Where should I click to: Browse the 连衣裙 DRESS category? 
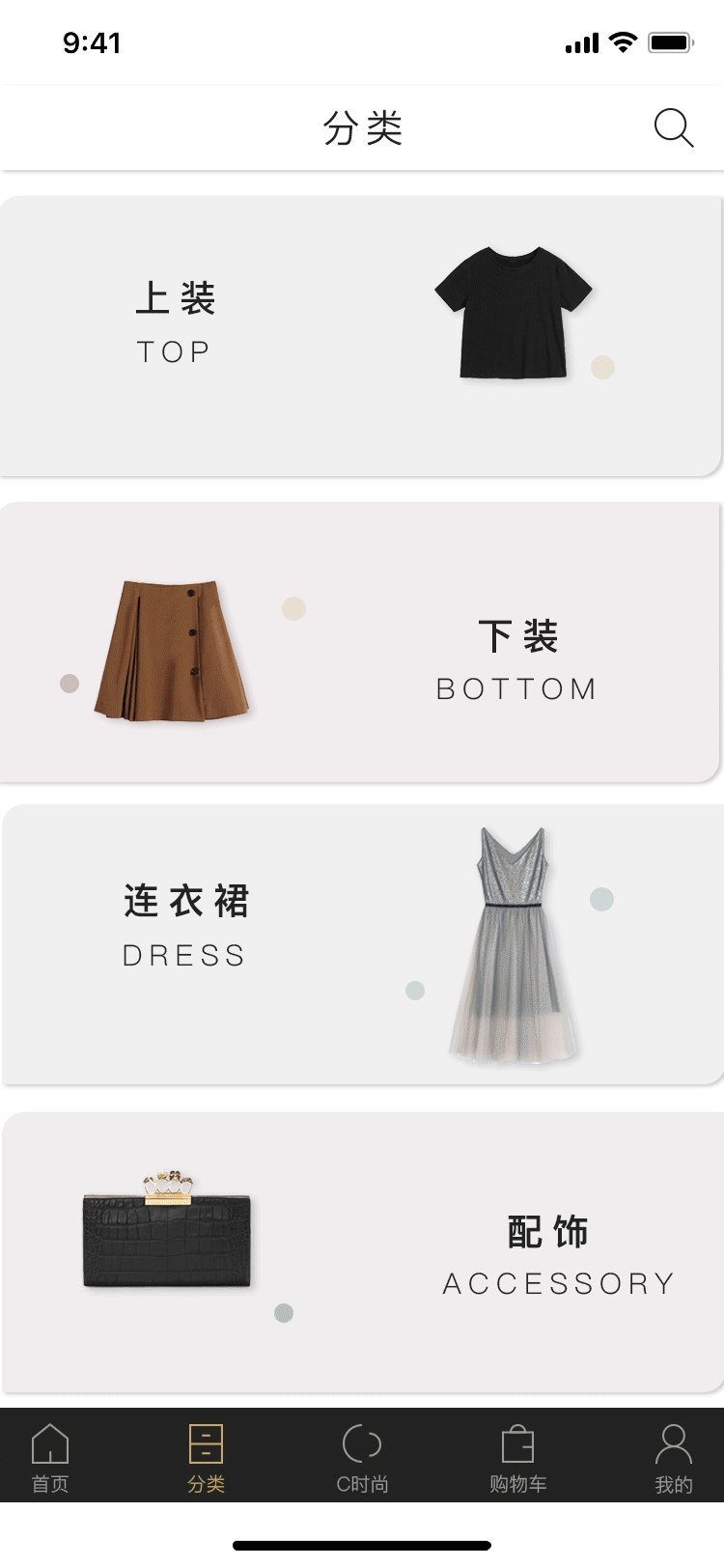click(363, 945)
